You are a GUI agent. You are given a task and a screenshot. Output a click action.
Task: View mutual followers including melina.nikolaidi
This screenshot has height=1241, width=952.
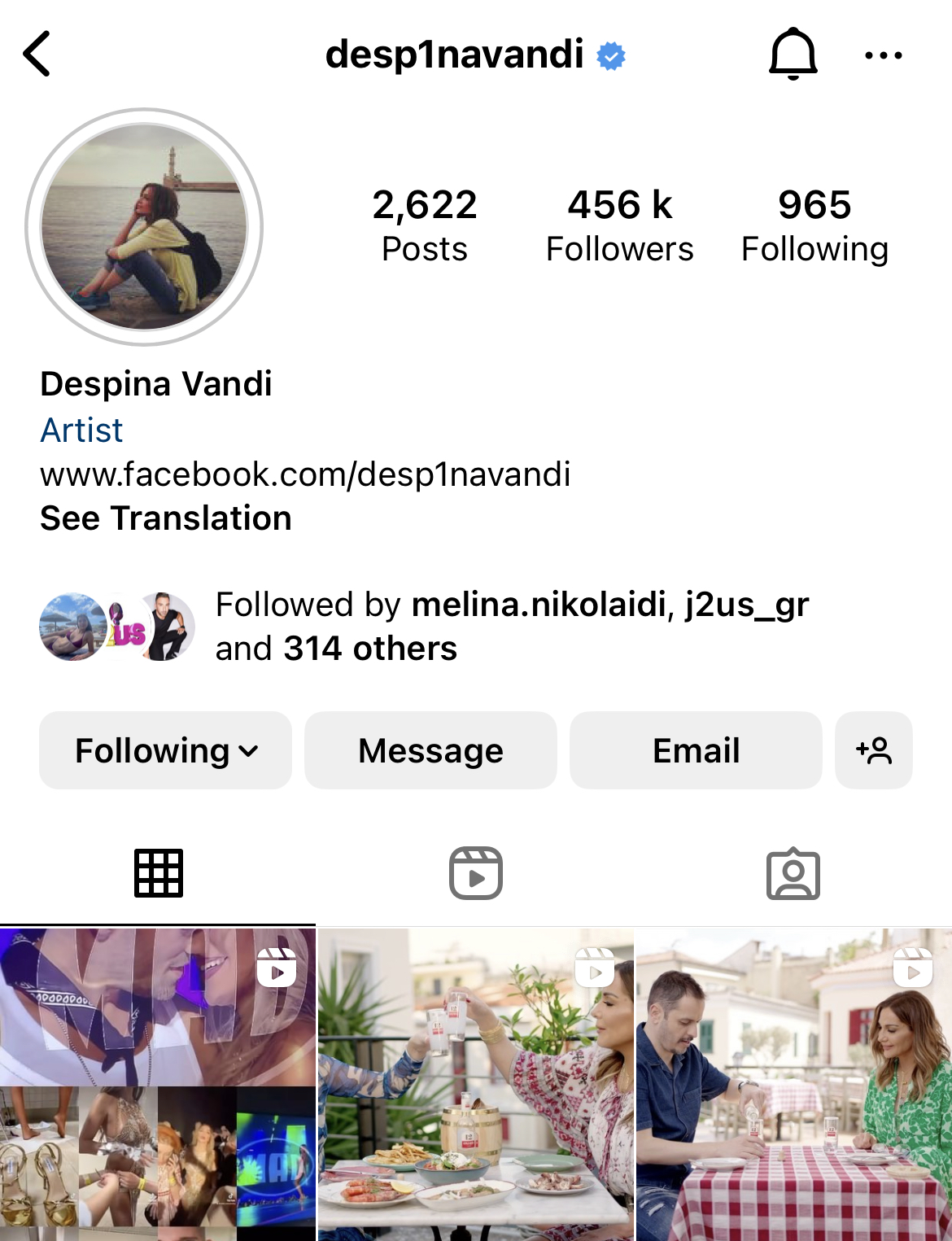(512, 626)
